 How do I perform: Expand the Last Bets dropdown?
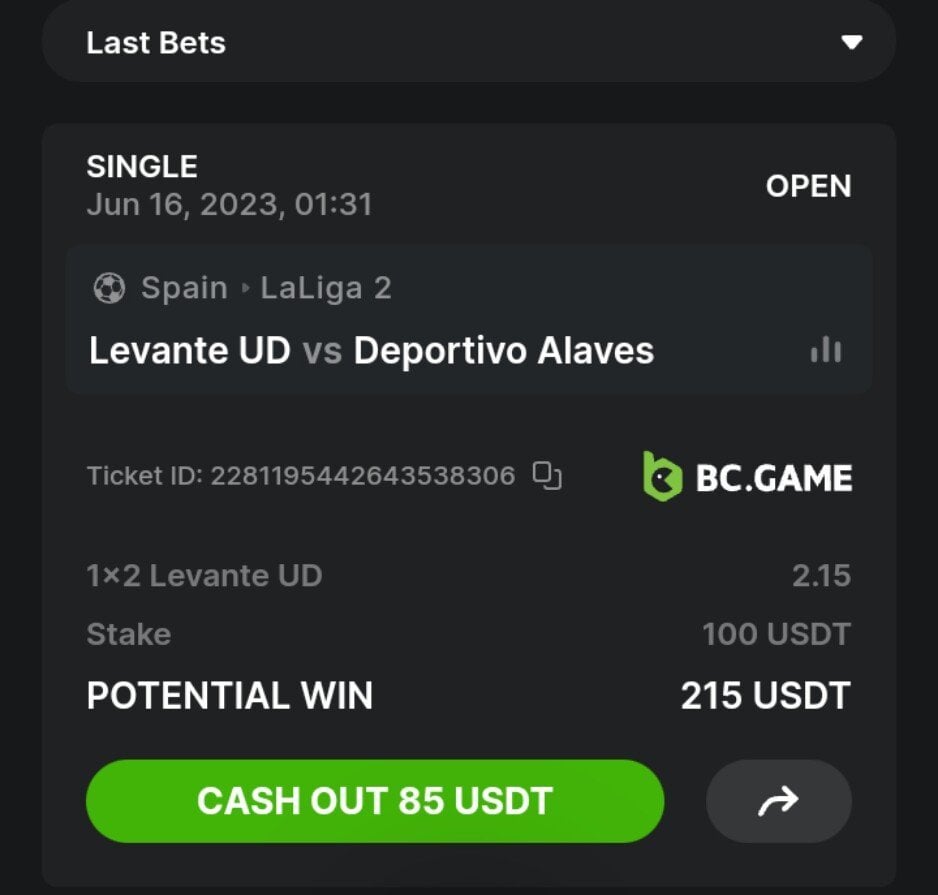[x=851, y=43]
